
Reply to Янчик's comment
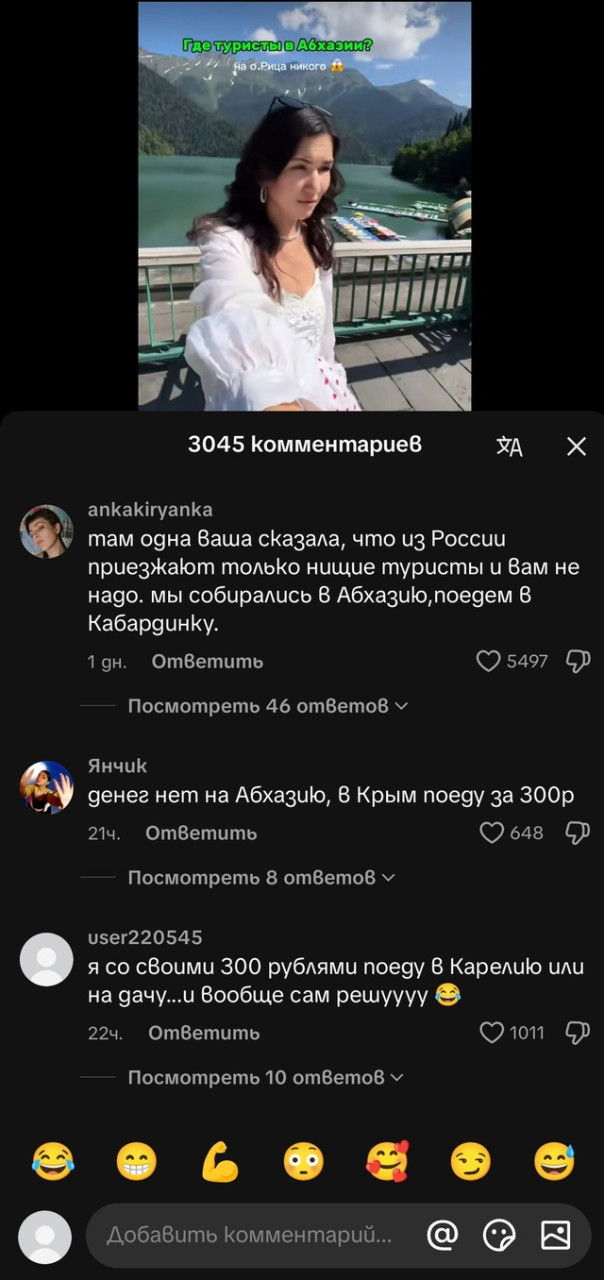point(201,833)
